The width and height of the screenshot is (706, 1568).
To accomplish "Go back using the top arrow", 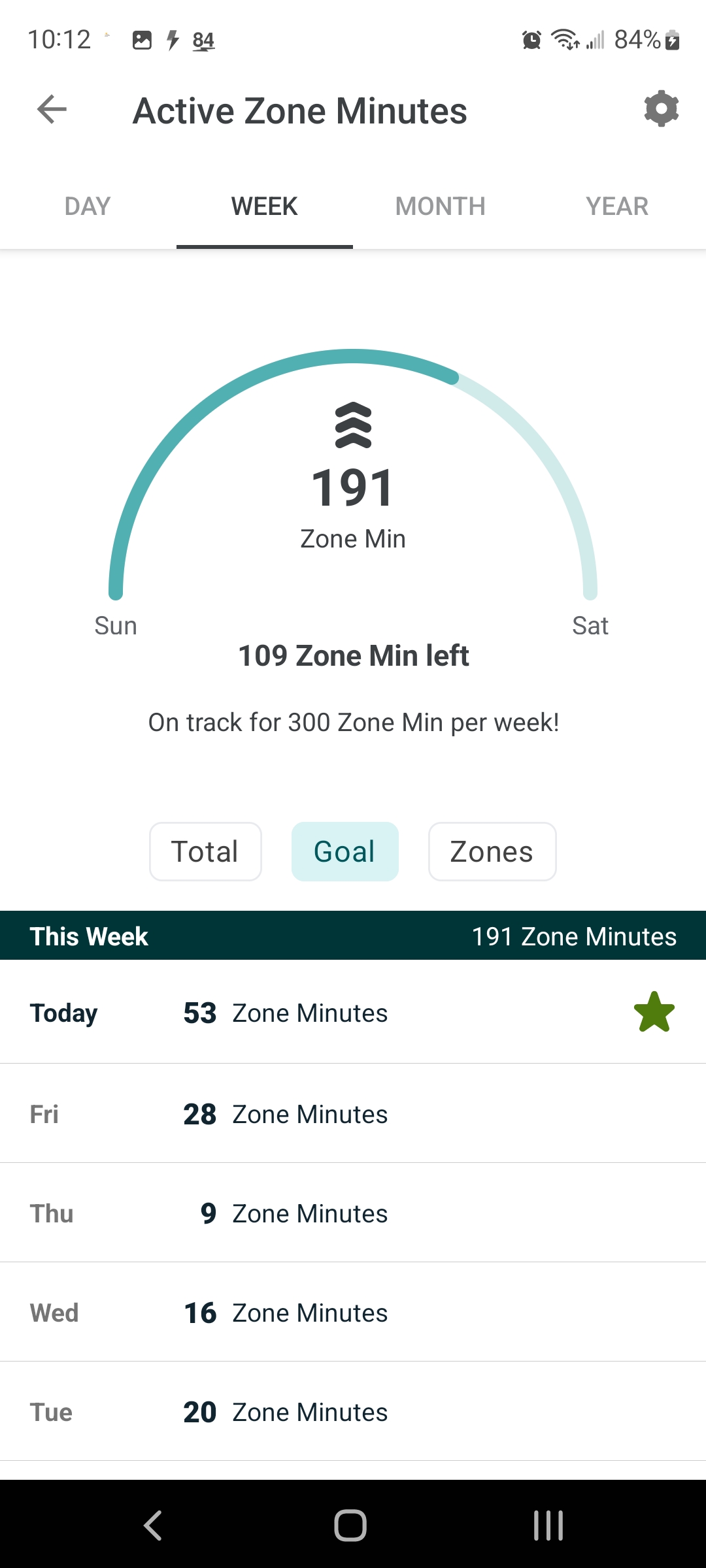I will coord(52,109).
